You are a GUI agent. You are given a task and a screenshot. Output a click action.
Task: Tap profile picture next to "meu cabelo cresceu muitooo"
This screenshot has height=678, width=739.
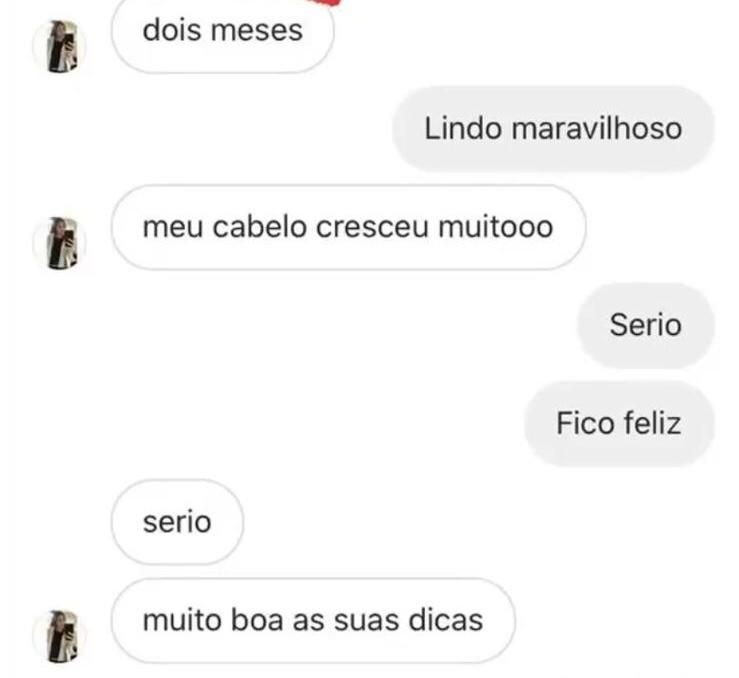(x=60, y=243)
